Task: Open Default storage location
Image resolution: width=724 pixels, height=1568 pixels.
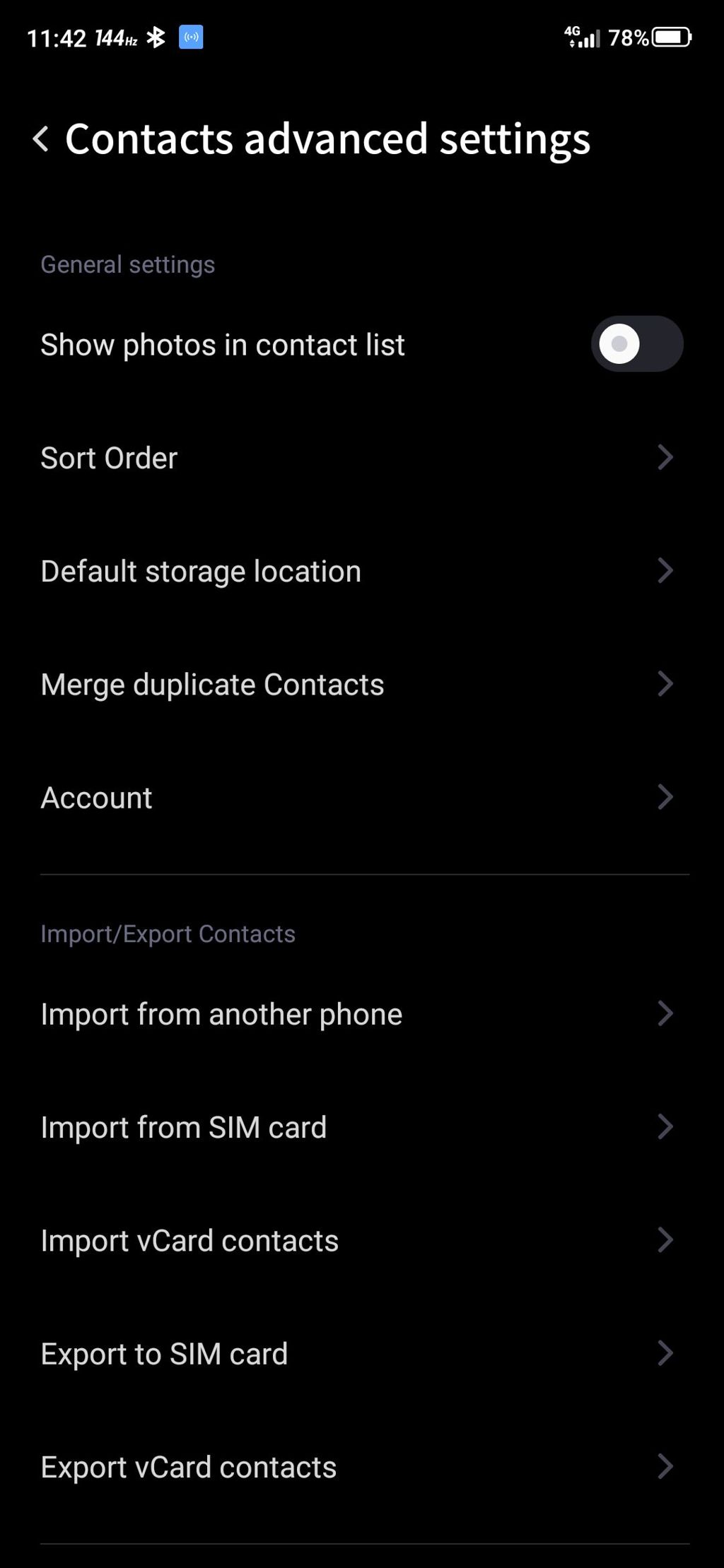Action: (362, 571)
